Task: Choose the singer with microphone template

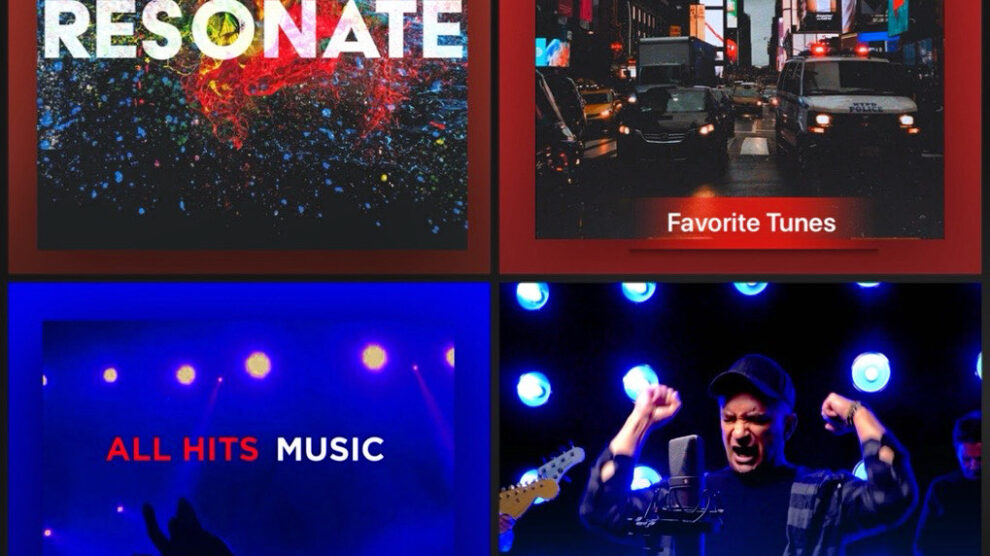Action: (x=740, y=420)
